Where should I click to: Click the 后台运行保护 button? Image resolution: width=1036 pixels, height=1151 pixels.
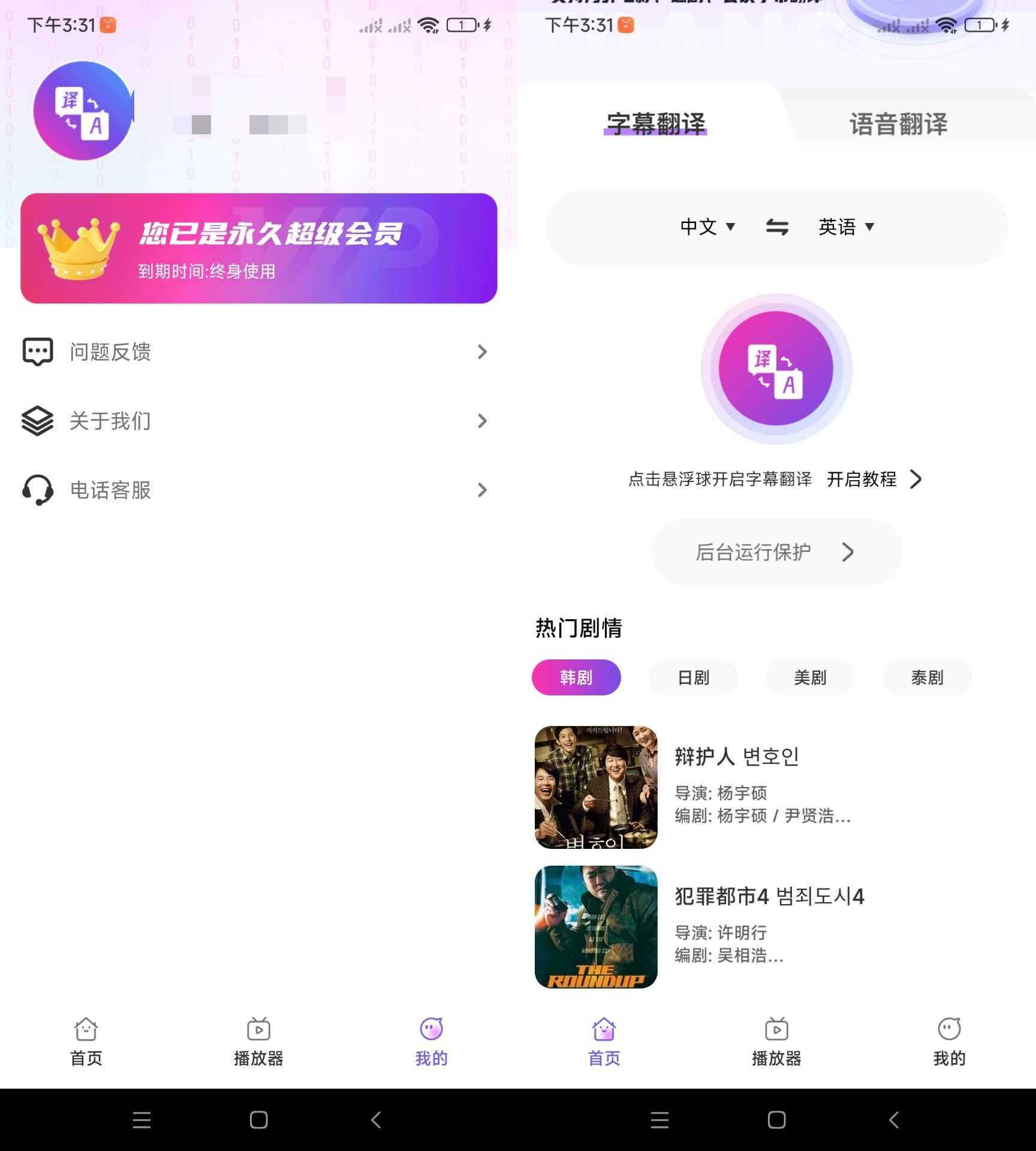(775, 552)
